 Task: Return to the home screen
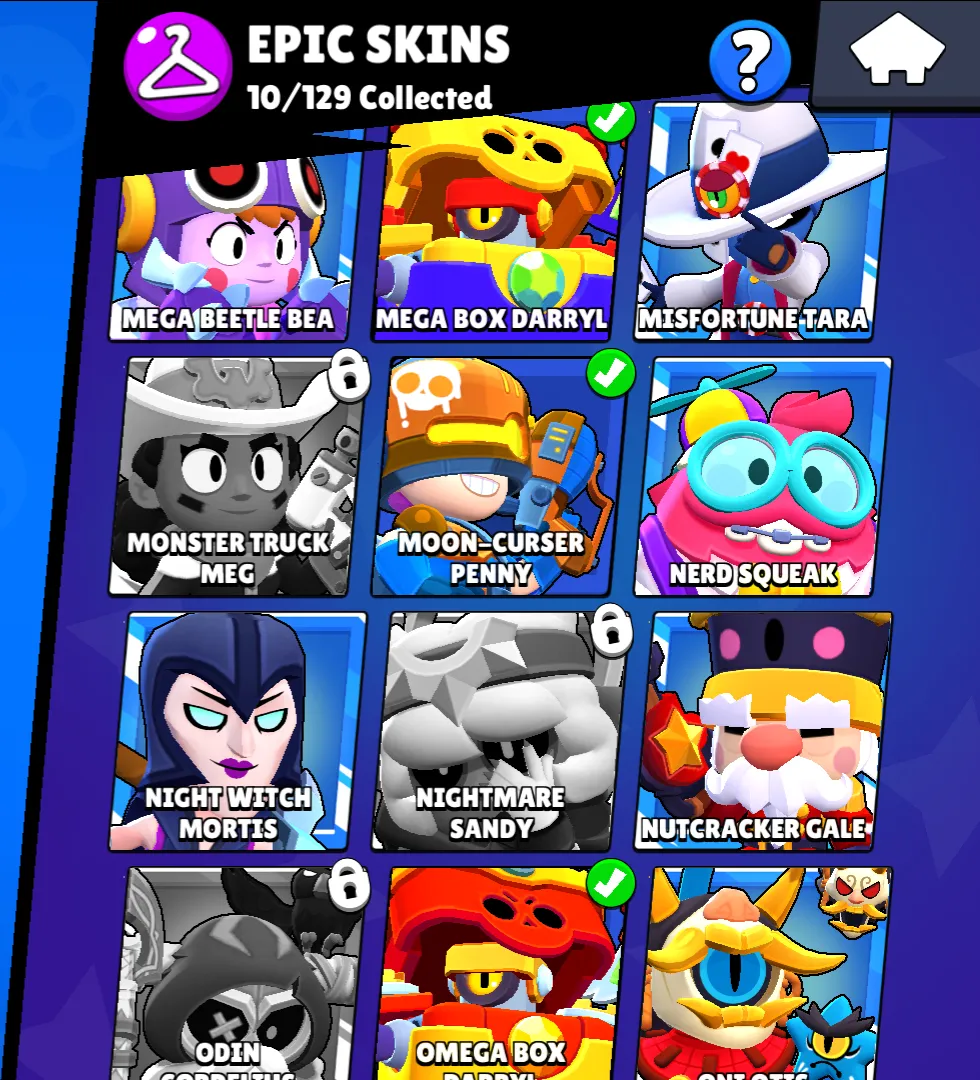click(897, 50)
